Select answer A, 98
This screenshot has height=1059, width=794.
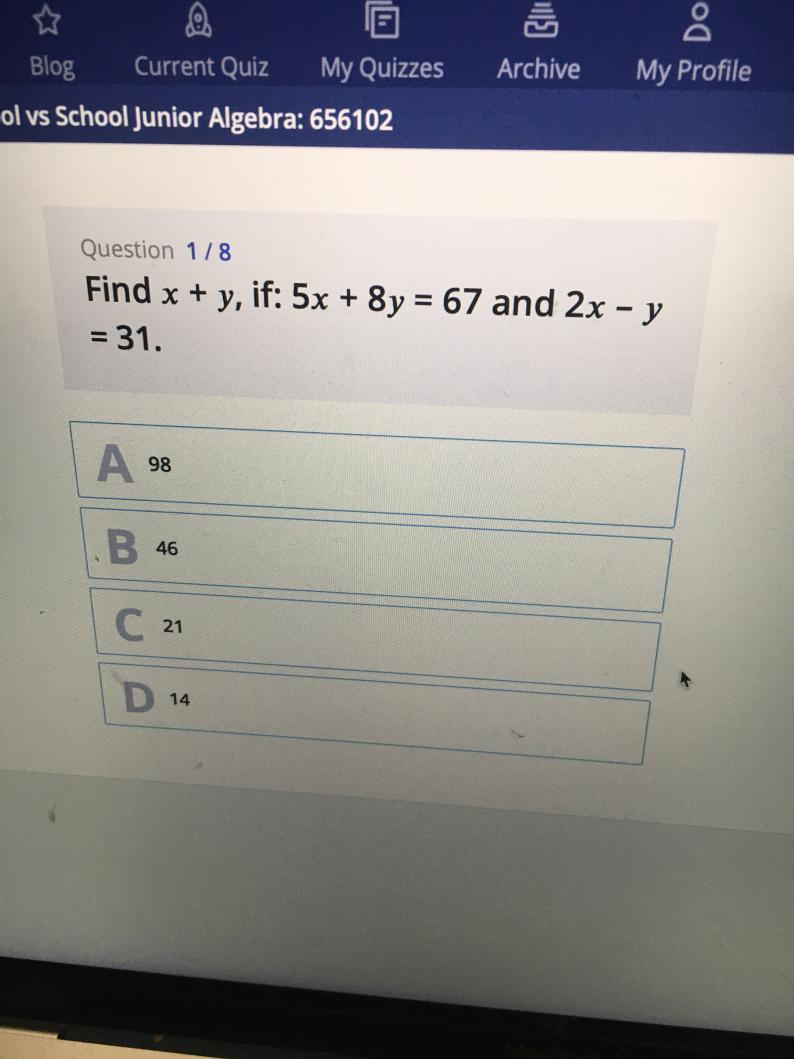pyautogui.click(x=379, y=474)
